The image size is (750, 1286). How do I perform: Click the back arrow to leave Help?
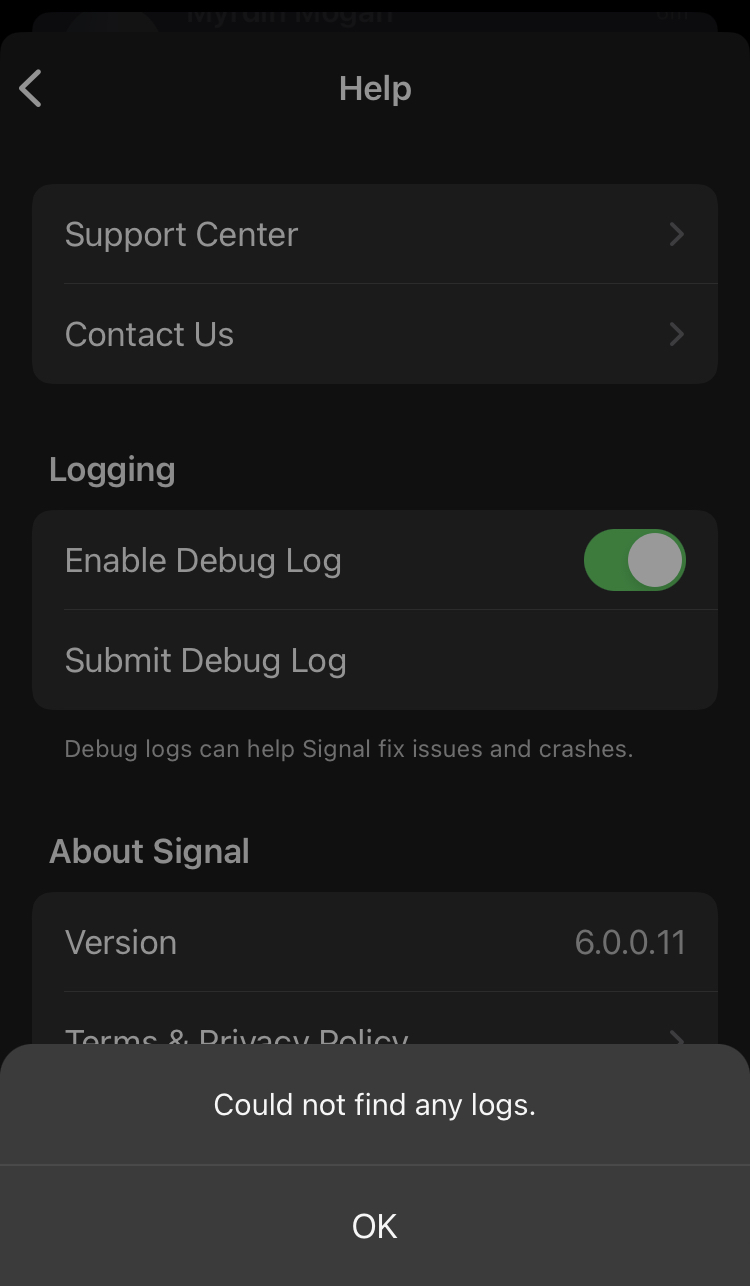pos(29,88)
